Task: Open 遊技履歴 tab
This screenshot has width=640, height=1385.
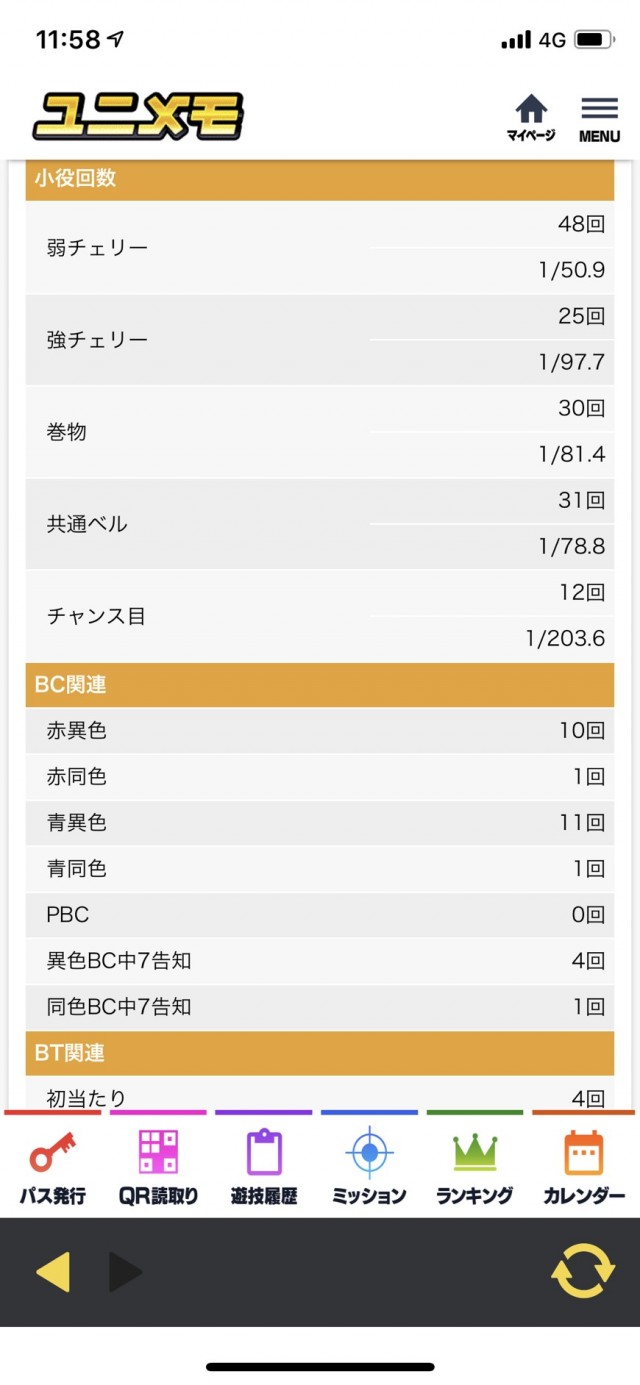Action: [x=264, y=1165]
